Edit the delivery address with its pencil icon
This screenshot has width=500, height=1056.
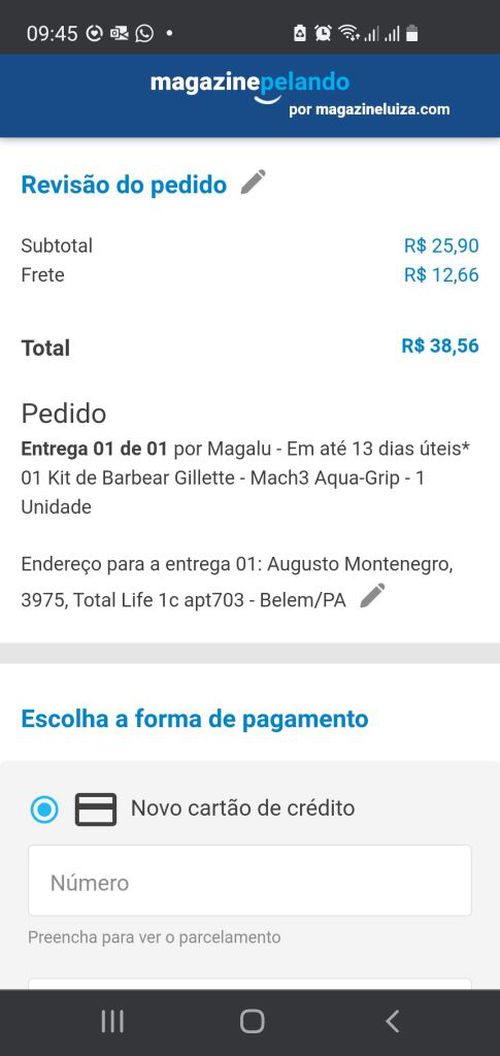(373, 596)
